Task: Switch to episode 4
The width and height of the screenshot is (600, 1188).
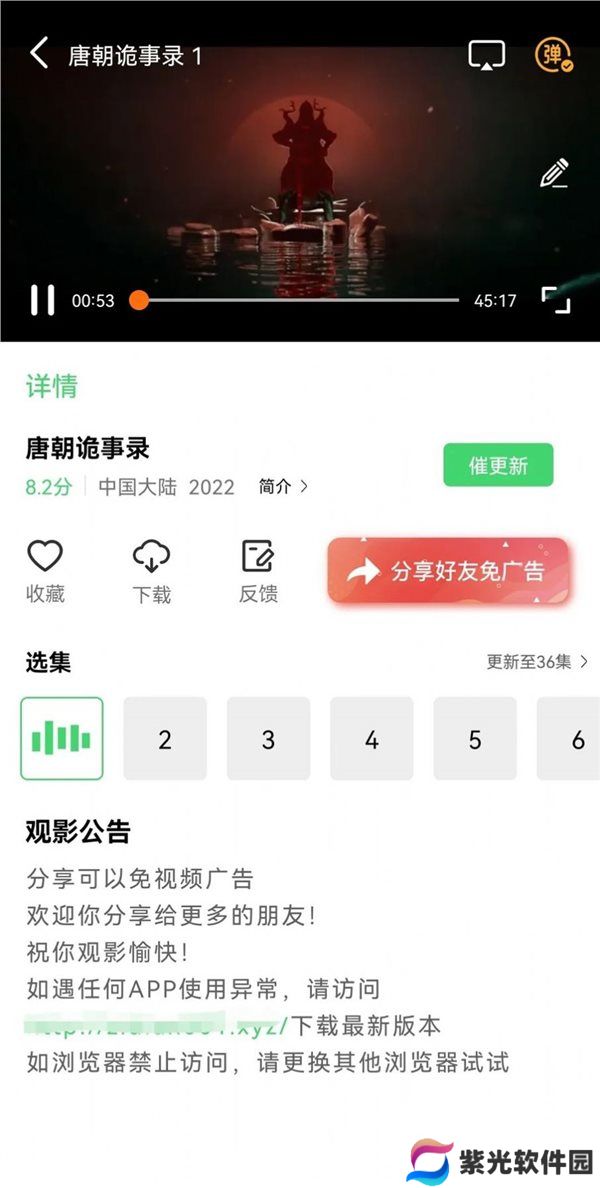Action: (372, 739)
